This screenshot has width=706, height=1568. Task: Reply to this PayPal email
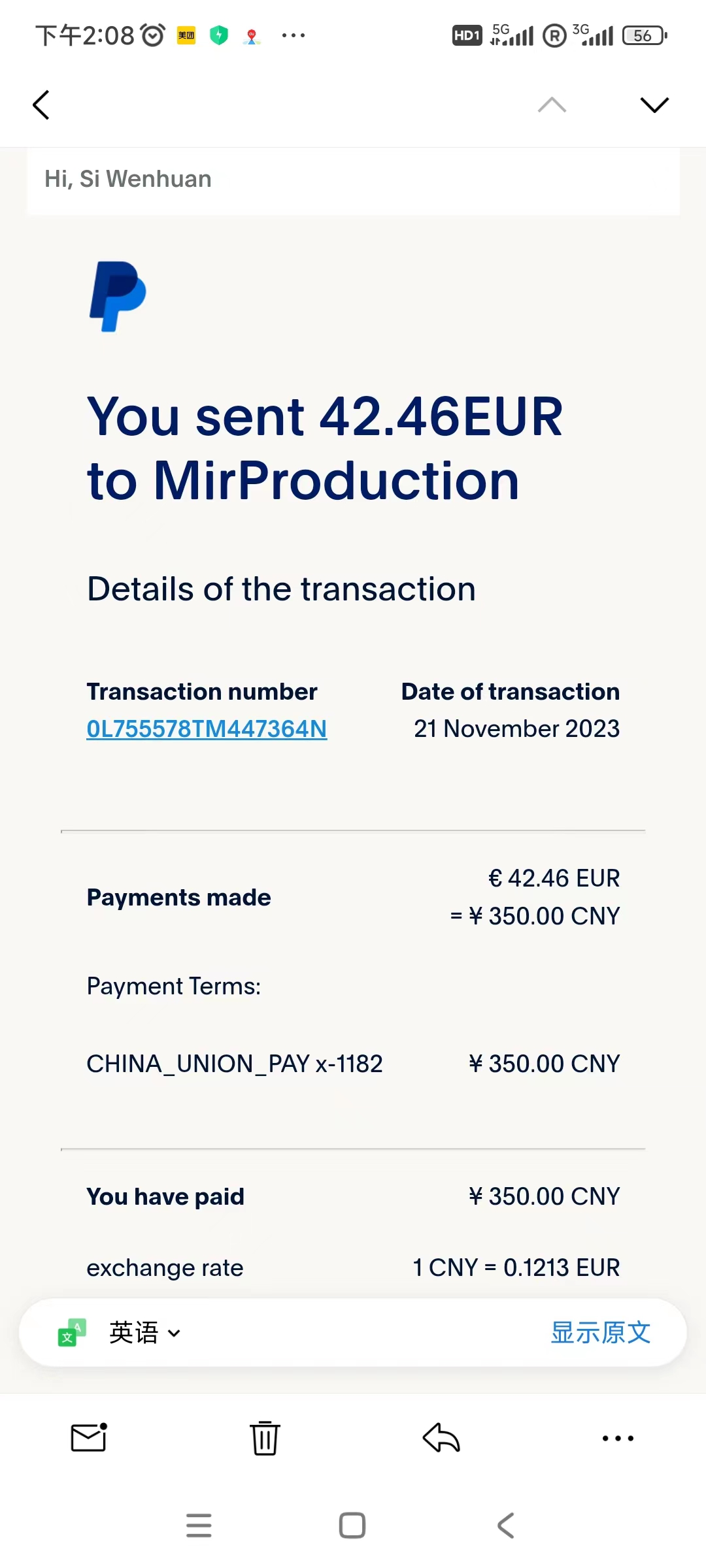441,1437
